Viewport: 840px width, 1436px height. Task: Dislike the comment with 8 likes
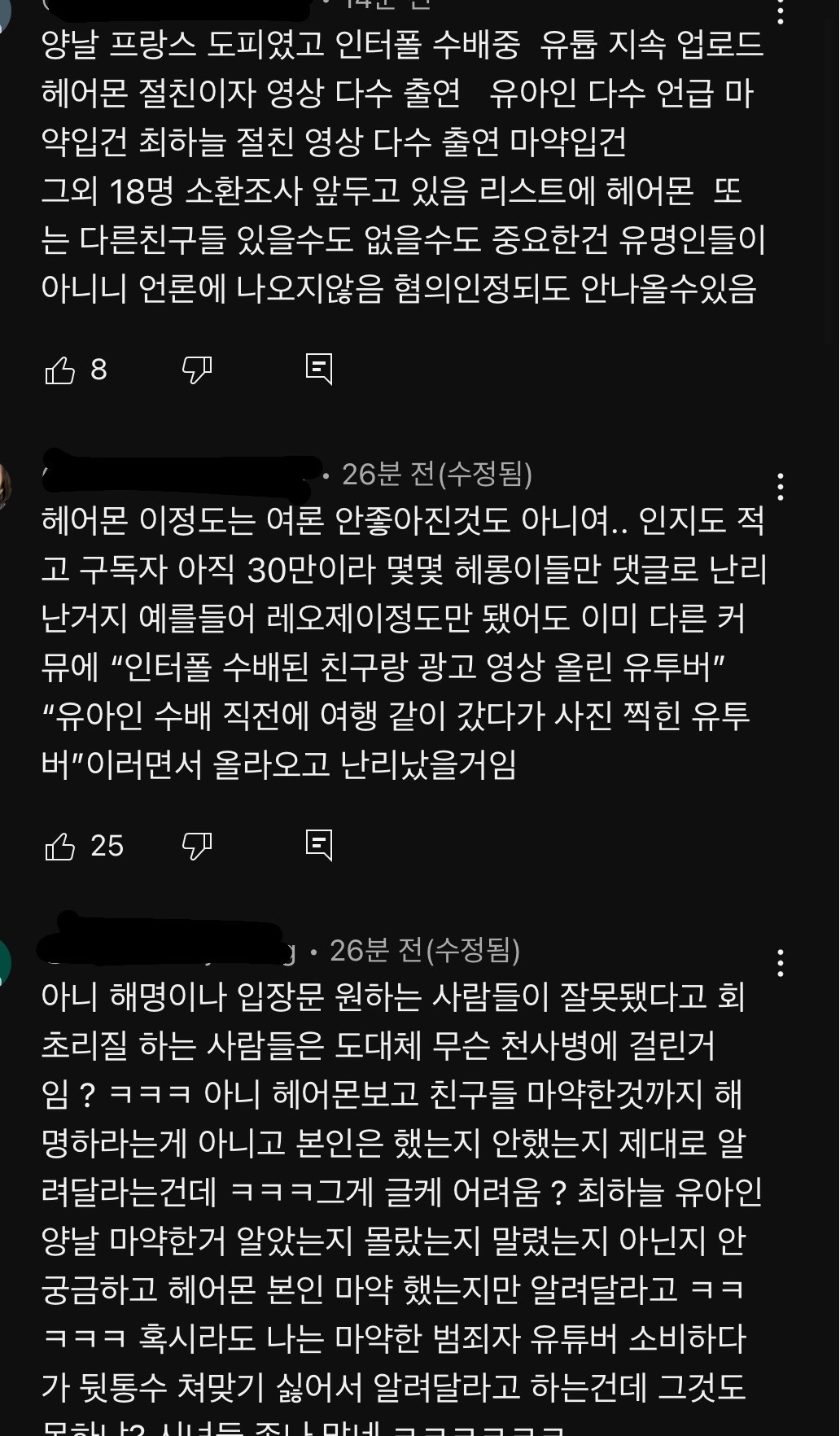click(x=197, y=370)
